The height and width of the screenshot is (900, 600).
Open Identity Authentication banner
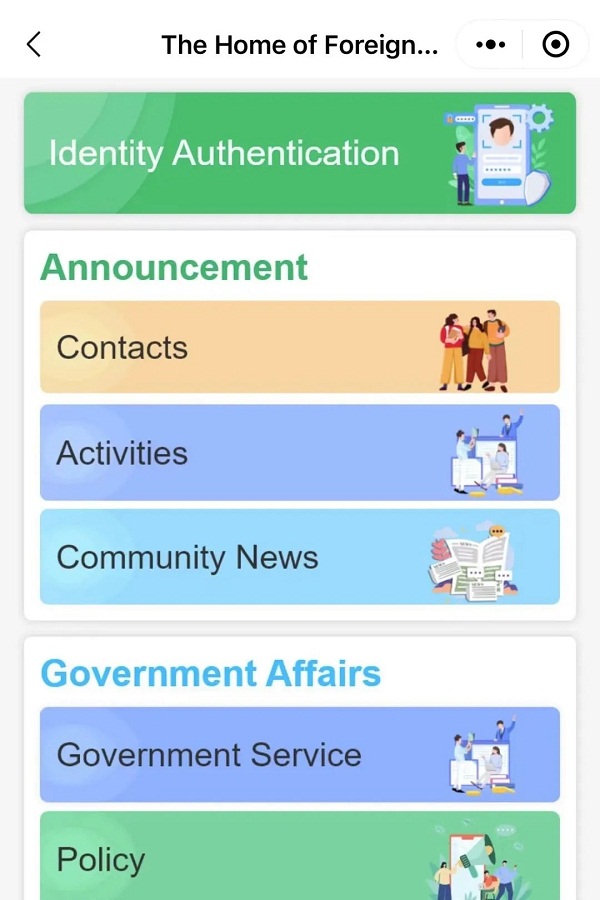300,153
